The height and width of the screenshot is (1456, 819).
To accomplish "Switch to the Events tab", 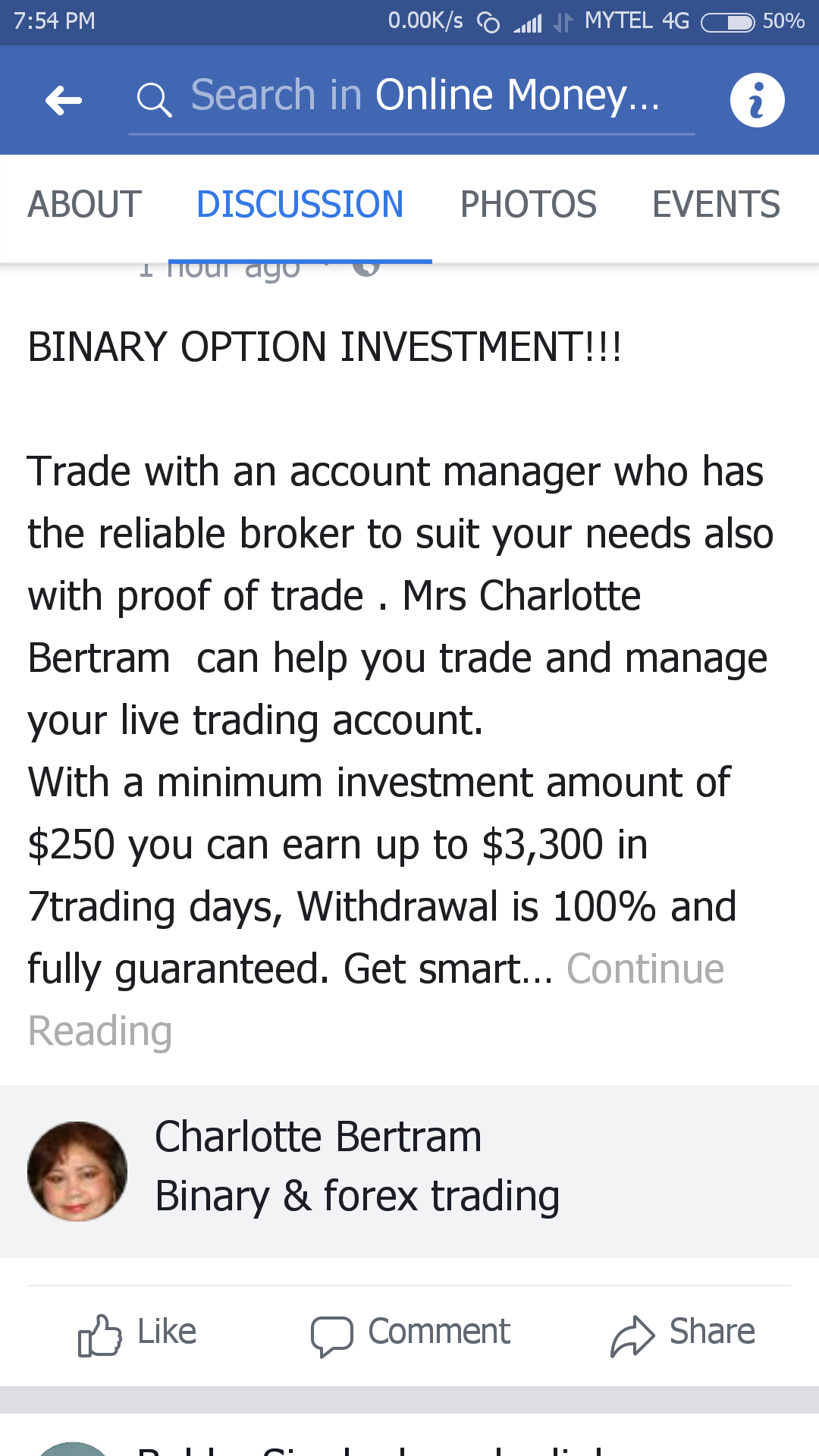I will 716,205.
